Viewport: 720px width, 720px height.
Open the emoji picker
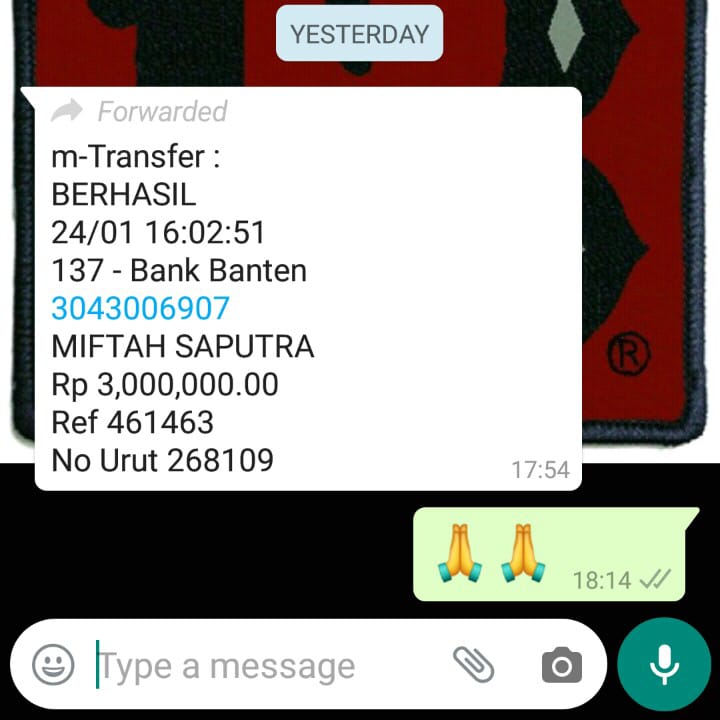(x=53, y=664)
